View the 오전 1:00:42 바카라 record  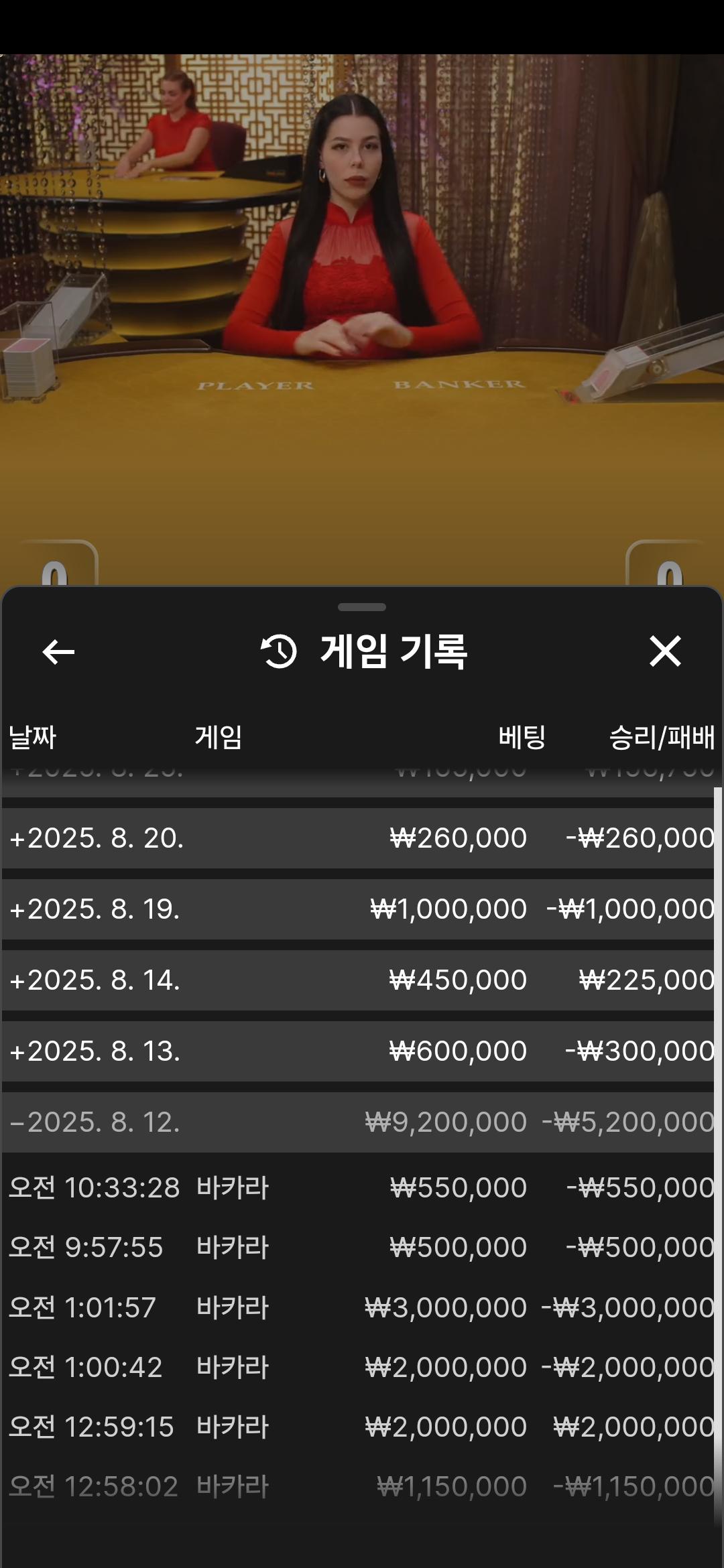pos(358,1368)
